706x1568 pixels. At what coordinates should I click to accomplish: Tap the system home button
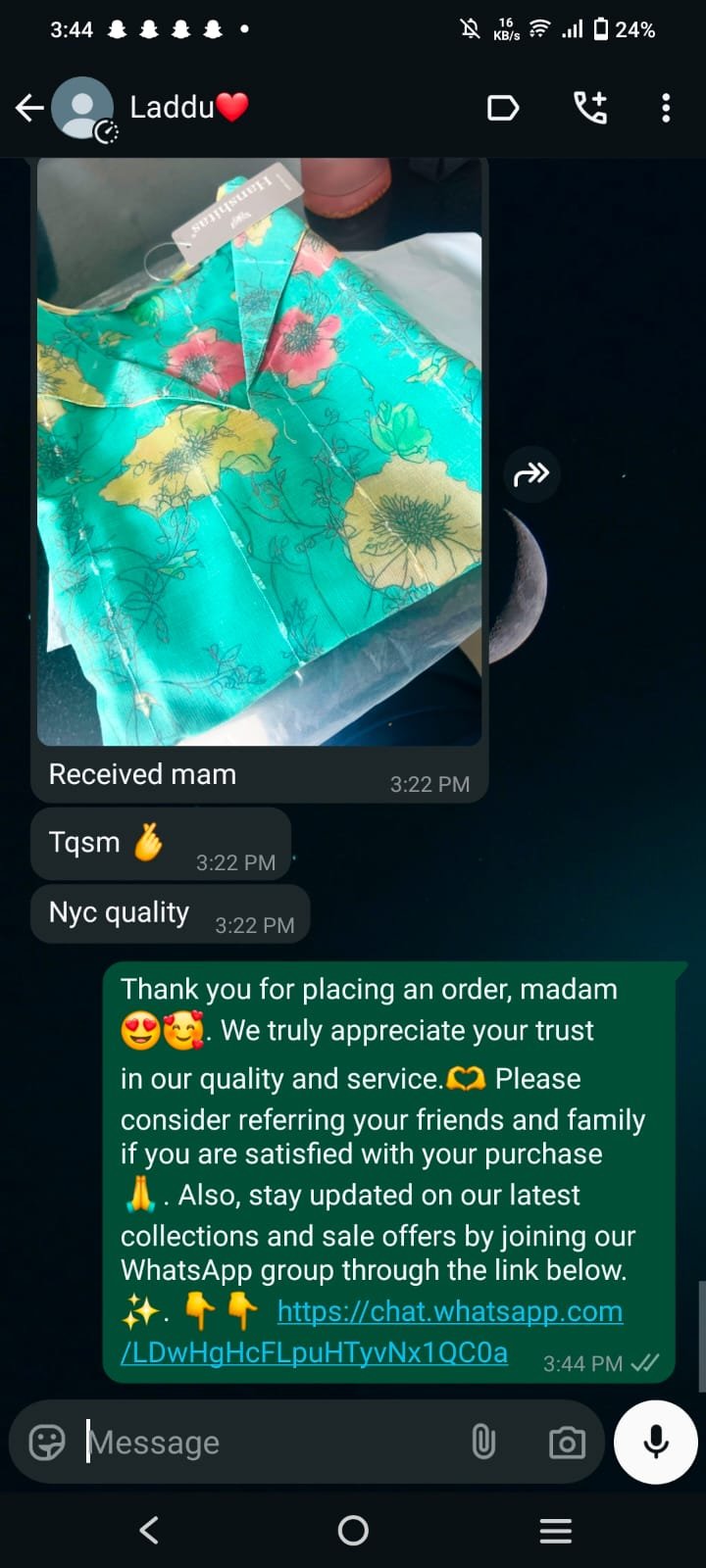point(353,1531)
